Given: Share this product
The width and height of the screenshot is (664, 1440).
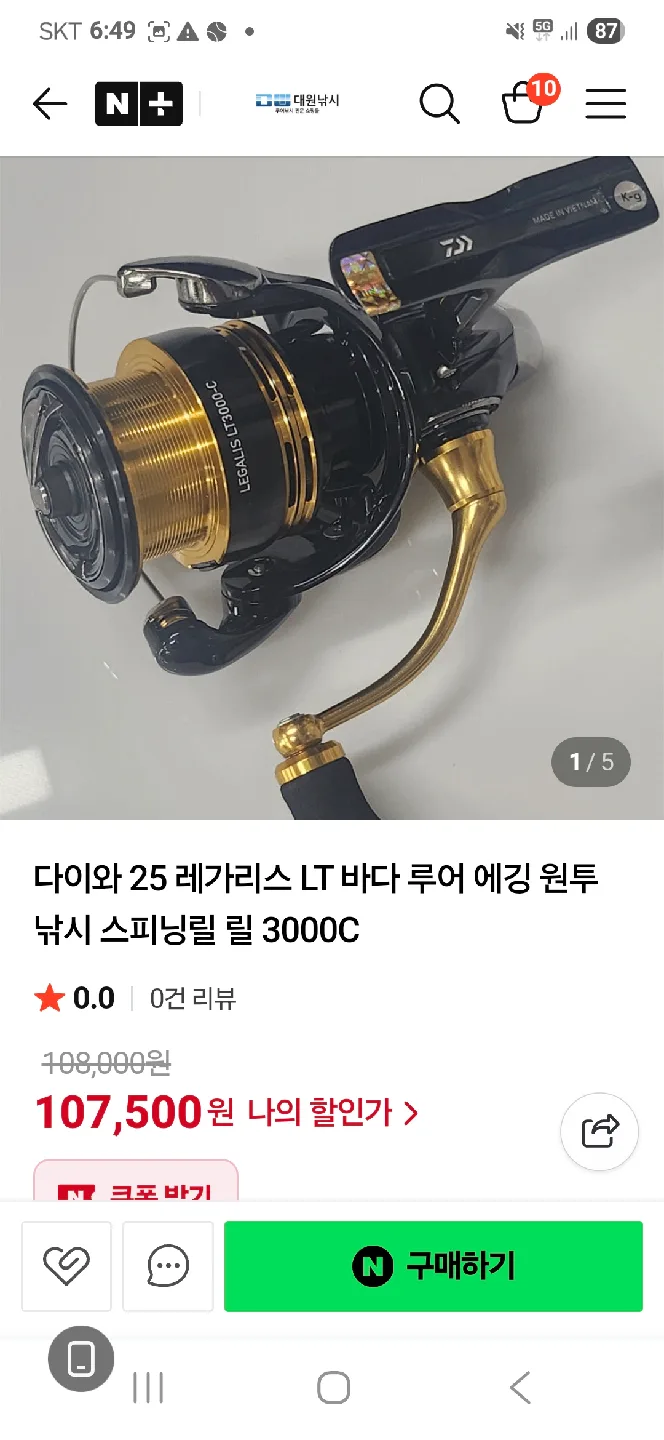Looking at the screenshot, I should (599, 1132).
